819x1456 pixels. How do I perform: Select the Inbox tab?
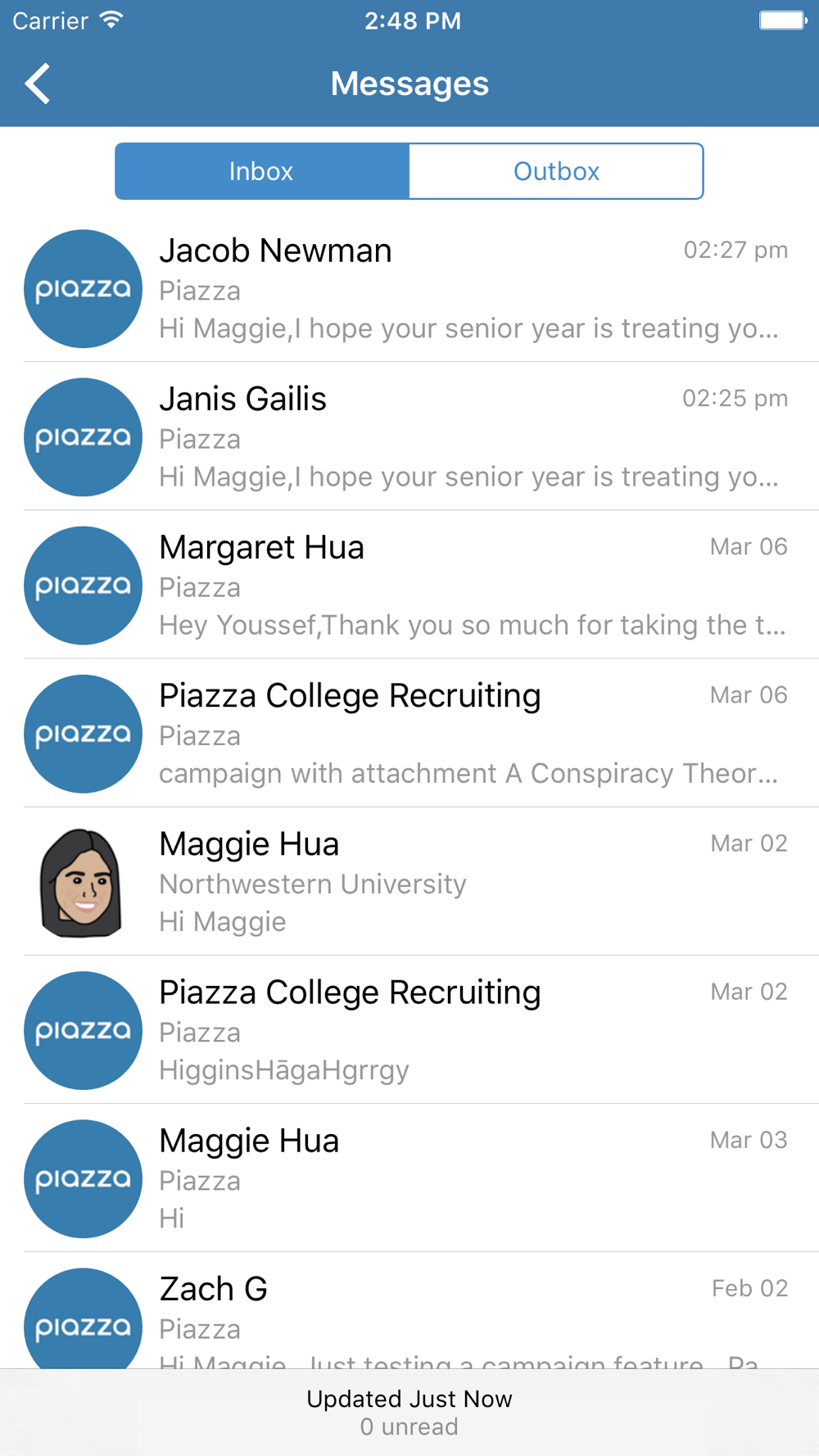[x=261, y=171]
